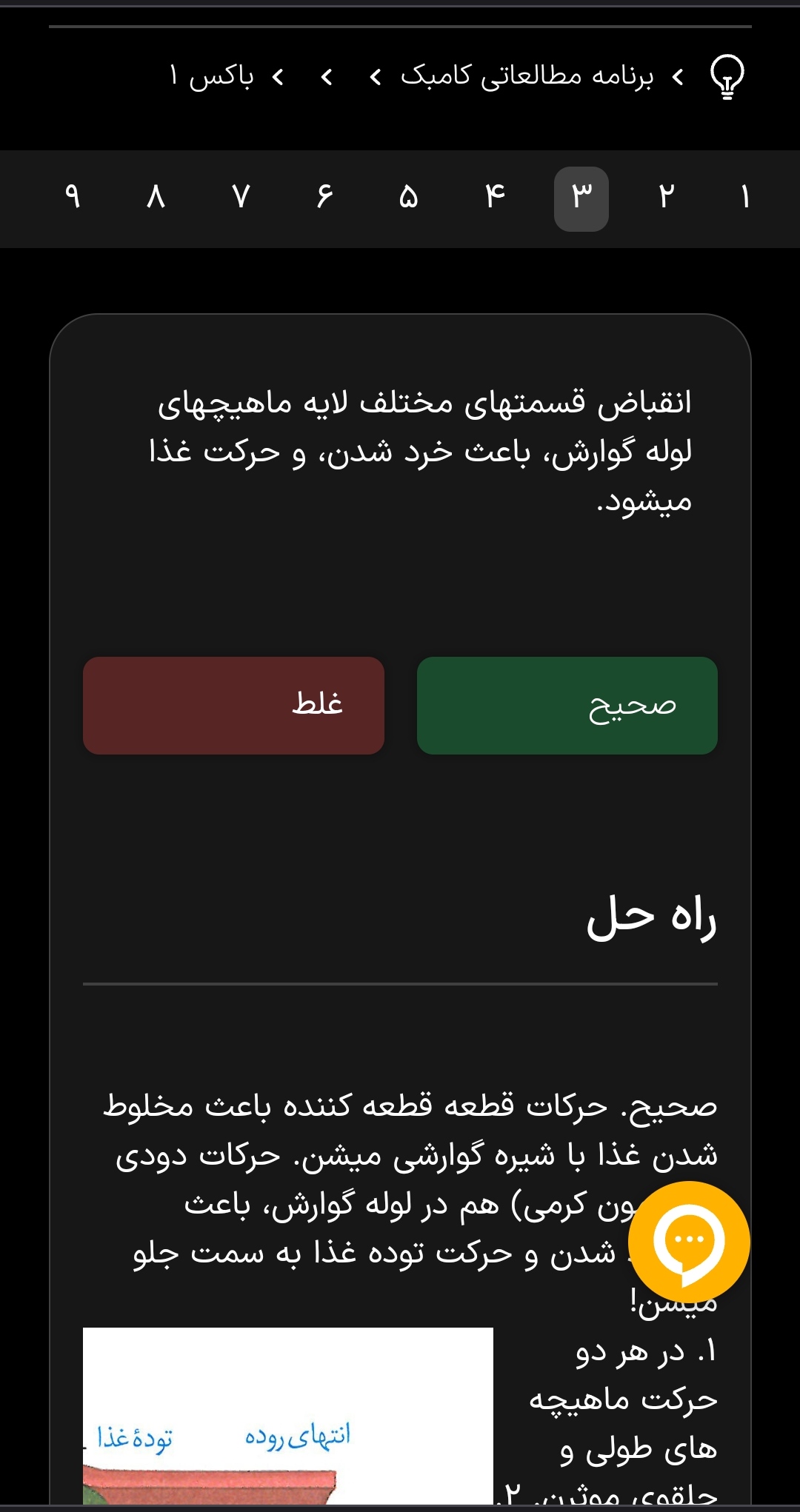Open question ۶
Screen dimensions: 800x1512
324,198
